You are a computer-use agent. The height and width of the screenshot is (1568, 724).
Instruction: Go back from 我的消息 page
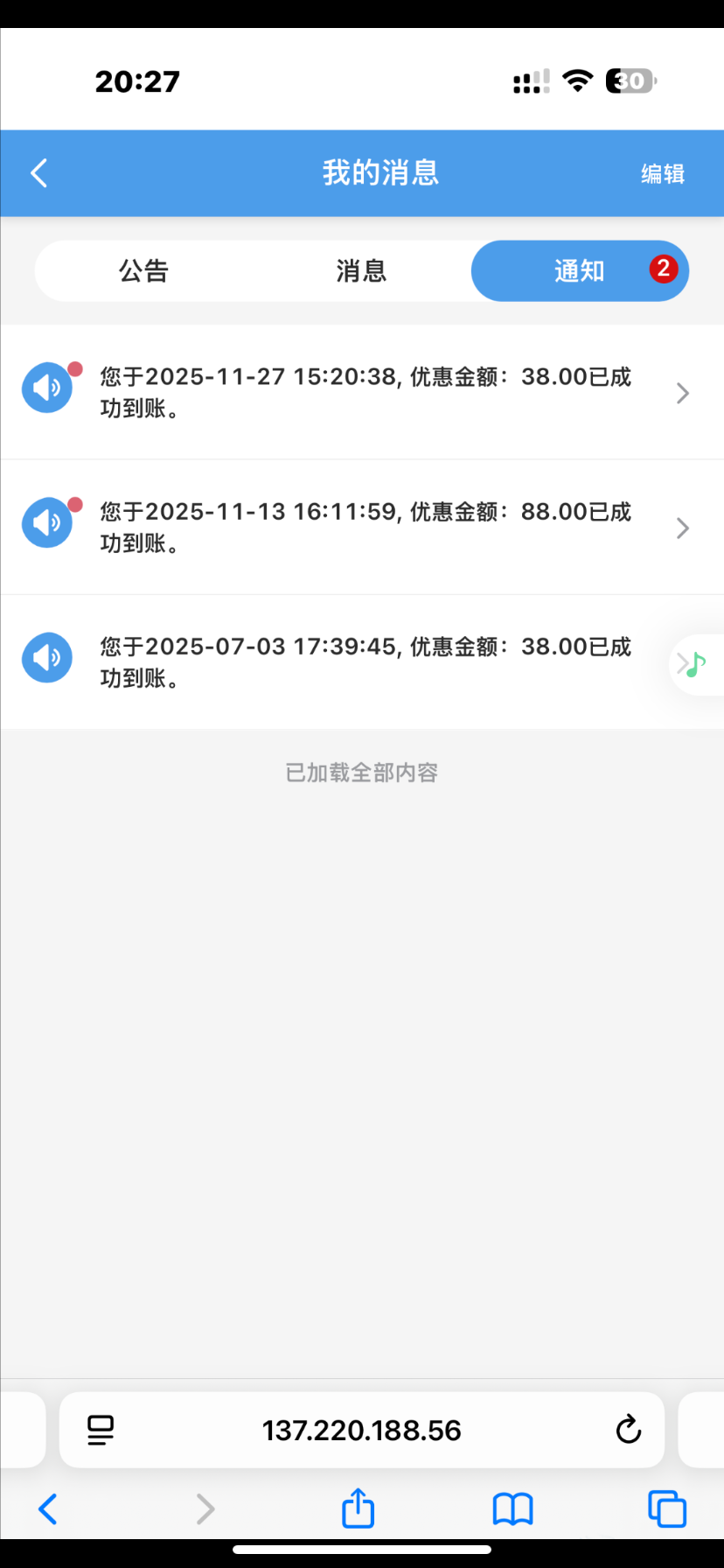tap(39, 173)
